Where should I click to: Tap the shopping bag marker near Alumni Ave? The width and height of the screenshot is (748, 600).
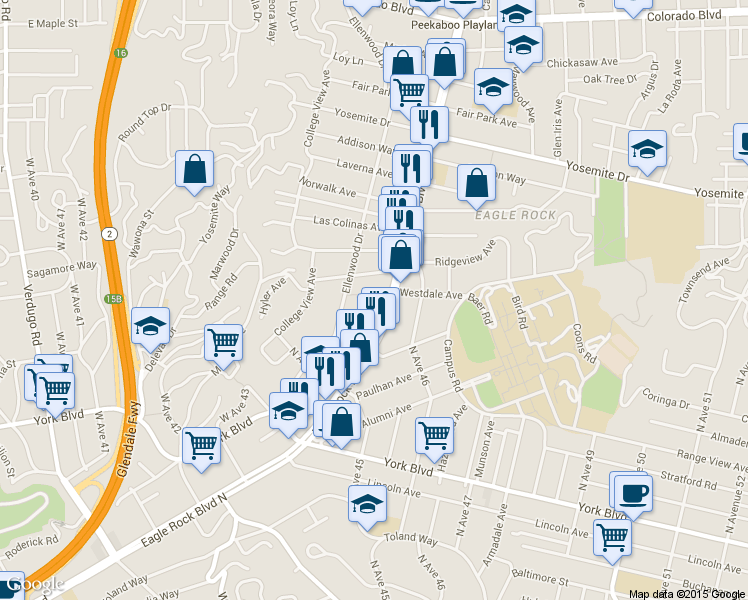342,421
